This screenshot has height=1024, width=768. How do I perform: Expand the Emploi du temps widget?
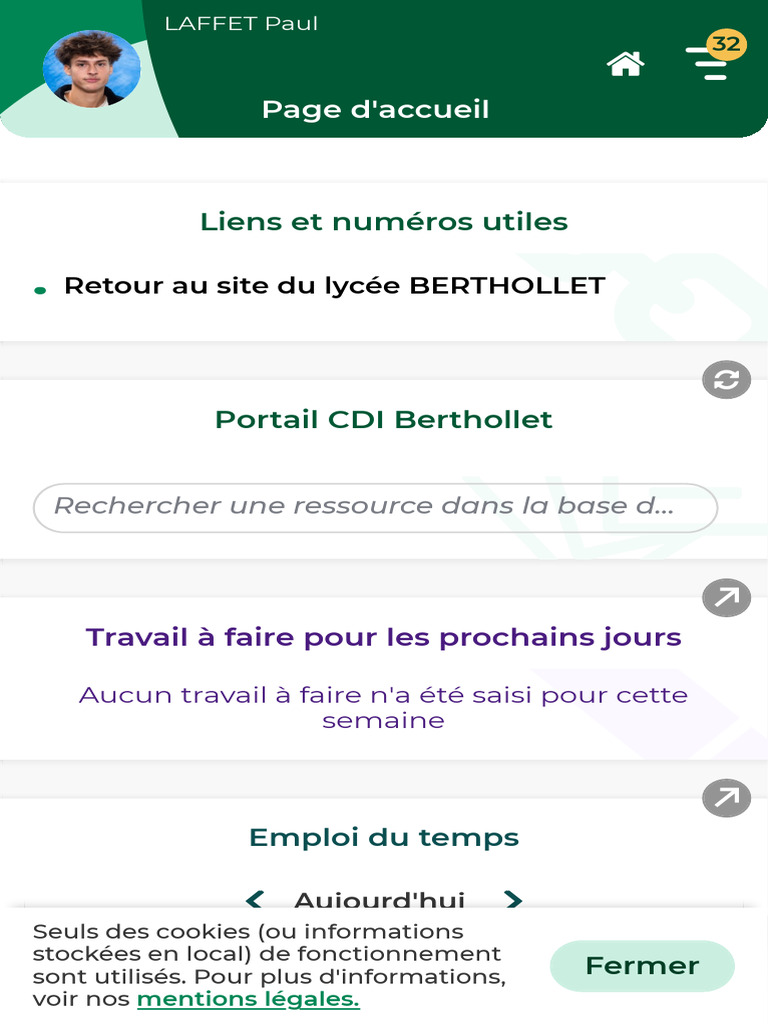[x=726, y=797]
